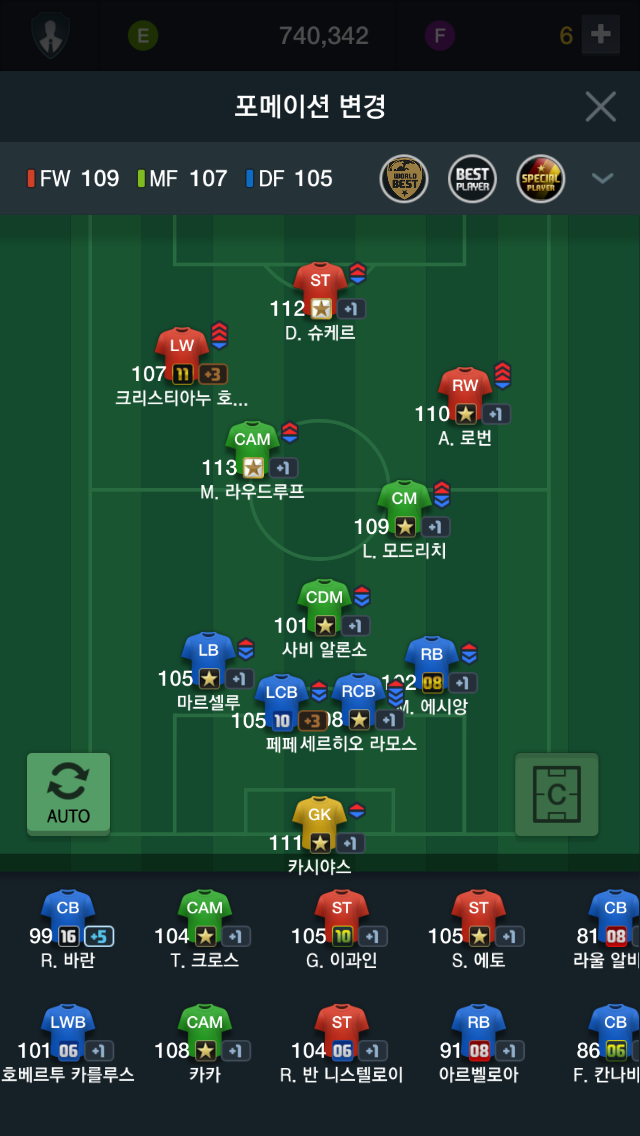Viewport: 640px width, 1136px height.
Task: Select bench player T. 크로스
Action: coord(204,930)
